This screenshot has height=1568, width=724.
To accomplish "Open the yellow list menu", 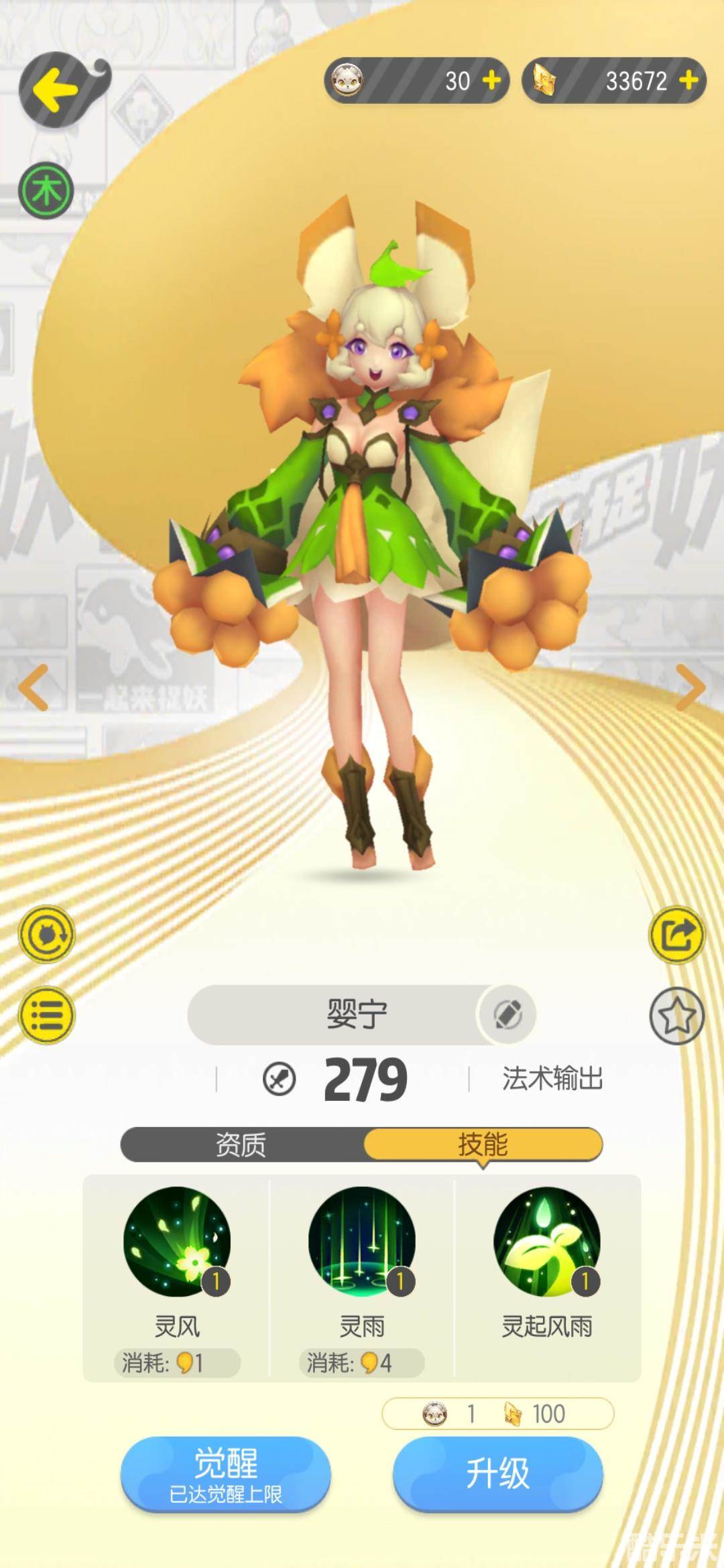I will pos(46,1015).
